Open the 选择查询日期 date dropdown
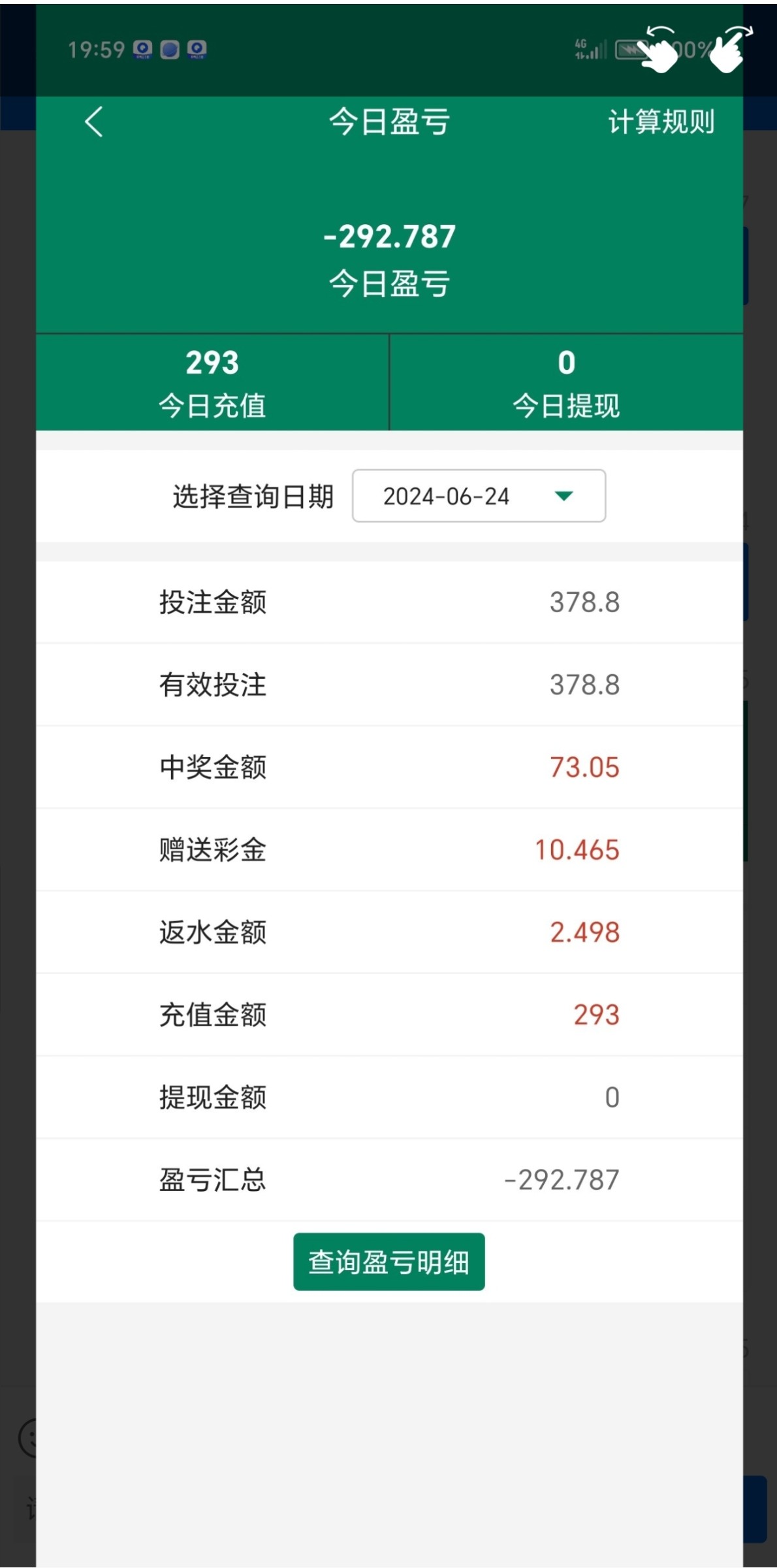The image size is (777, 1568). (x=479, y=496)
